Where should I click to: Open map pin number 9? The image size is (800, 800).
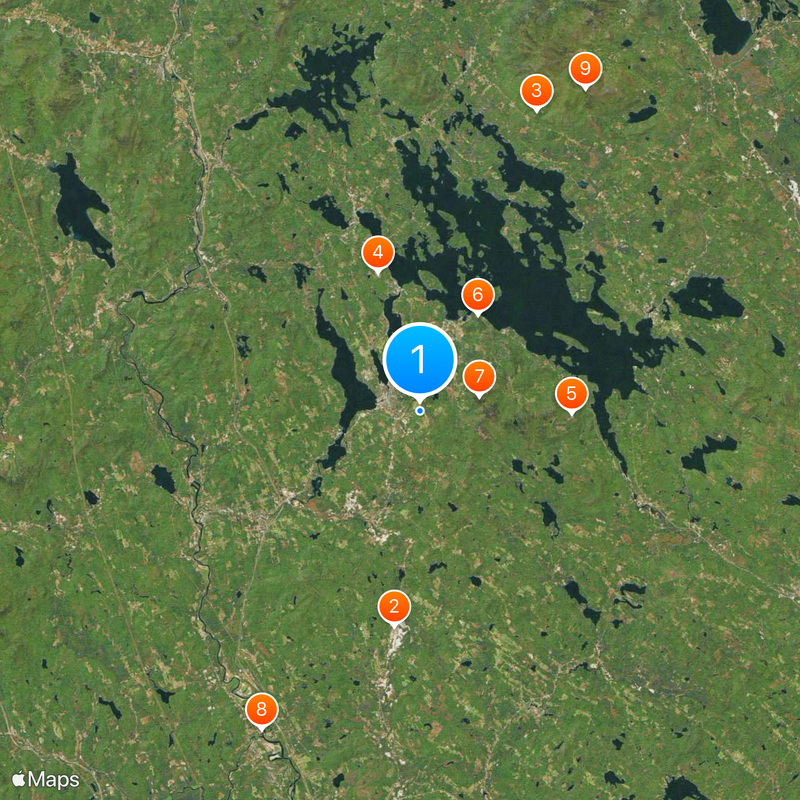[585, 70]
